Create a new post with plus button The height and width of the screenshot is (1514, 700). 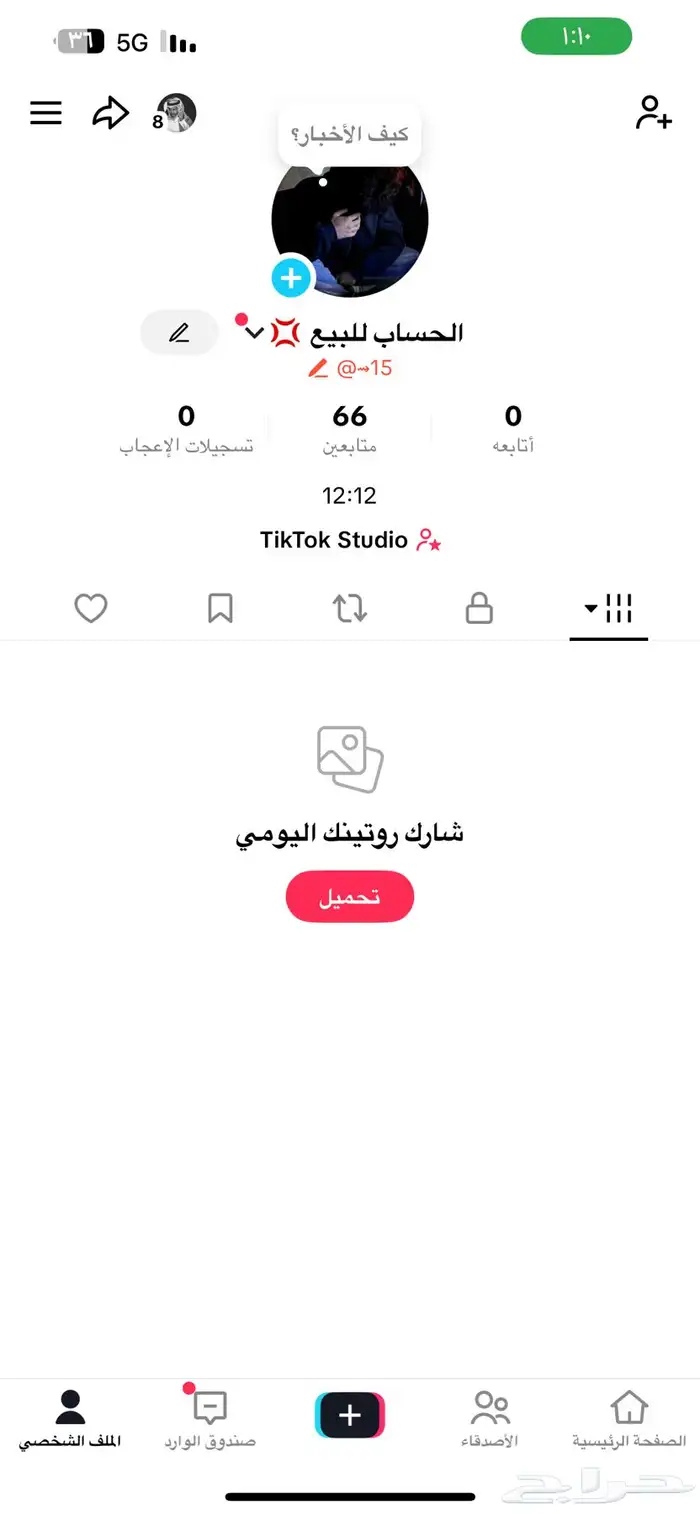[x=350, y=1415]
